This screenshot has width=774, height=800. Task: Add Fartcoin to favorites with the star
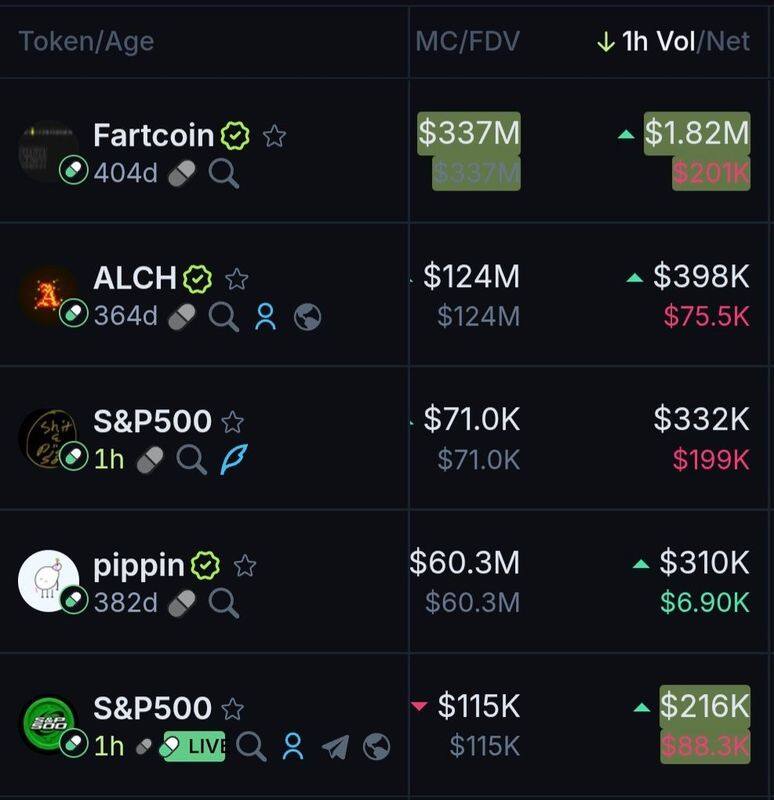[x=274, y=136]
